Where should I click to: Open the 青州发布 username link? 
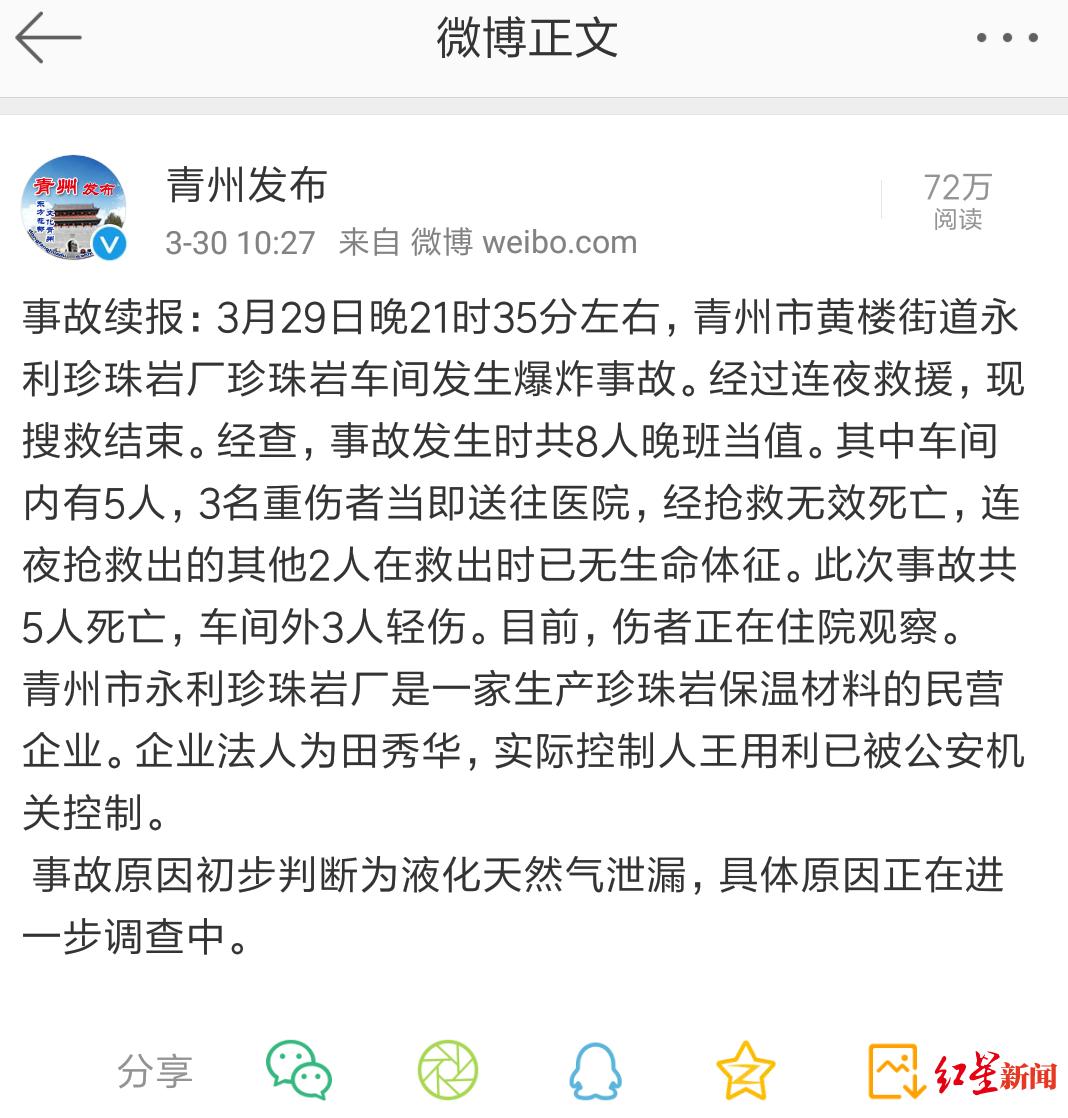[247, 188]
